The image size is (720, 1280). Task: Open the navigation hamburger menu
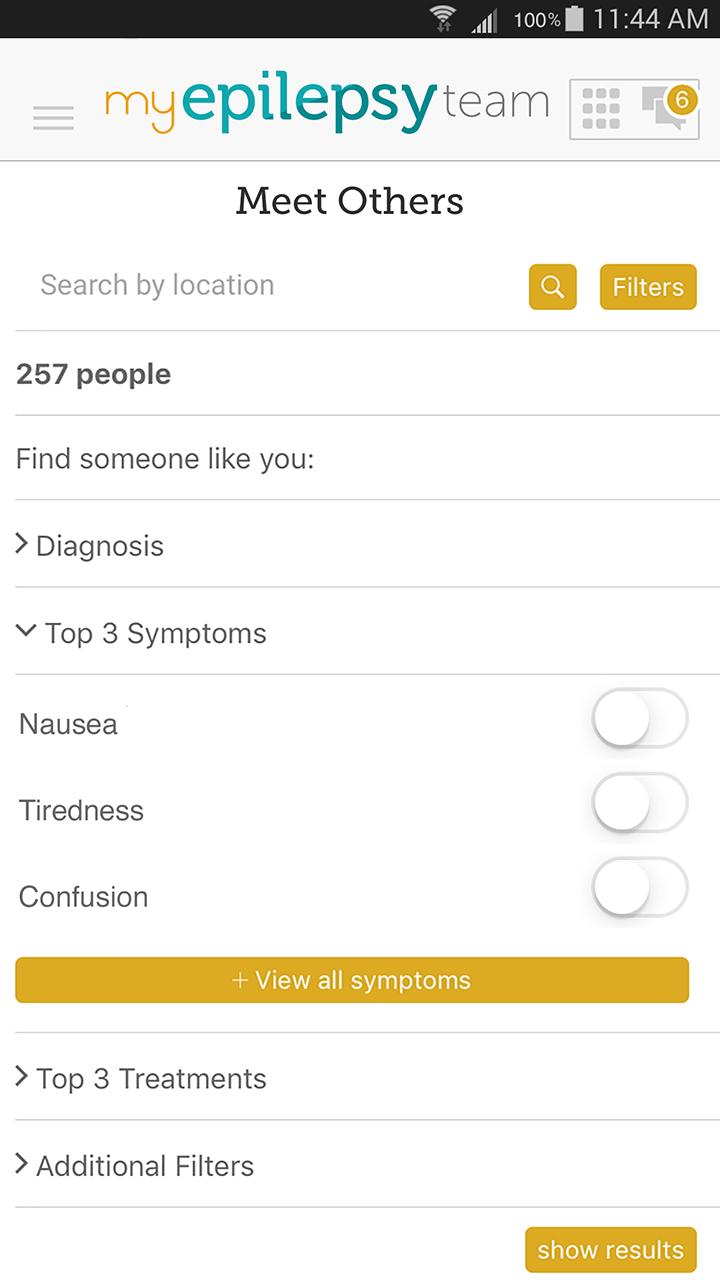(x=53, y=117)
